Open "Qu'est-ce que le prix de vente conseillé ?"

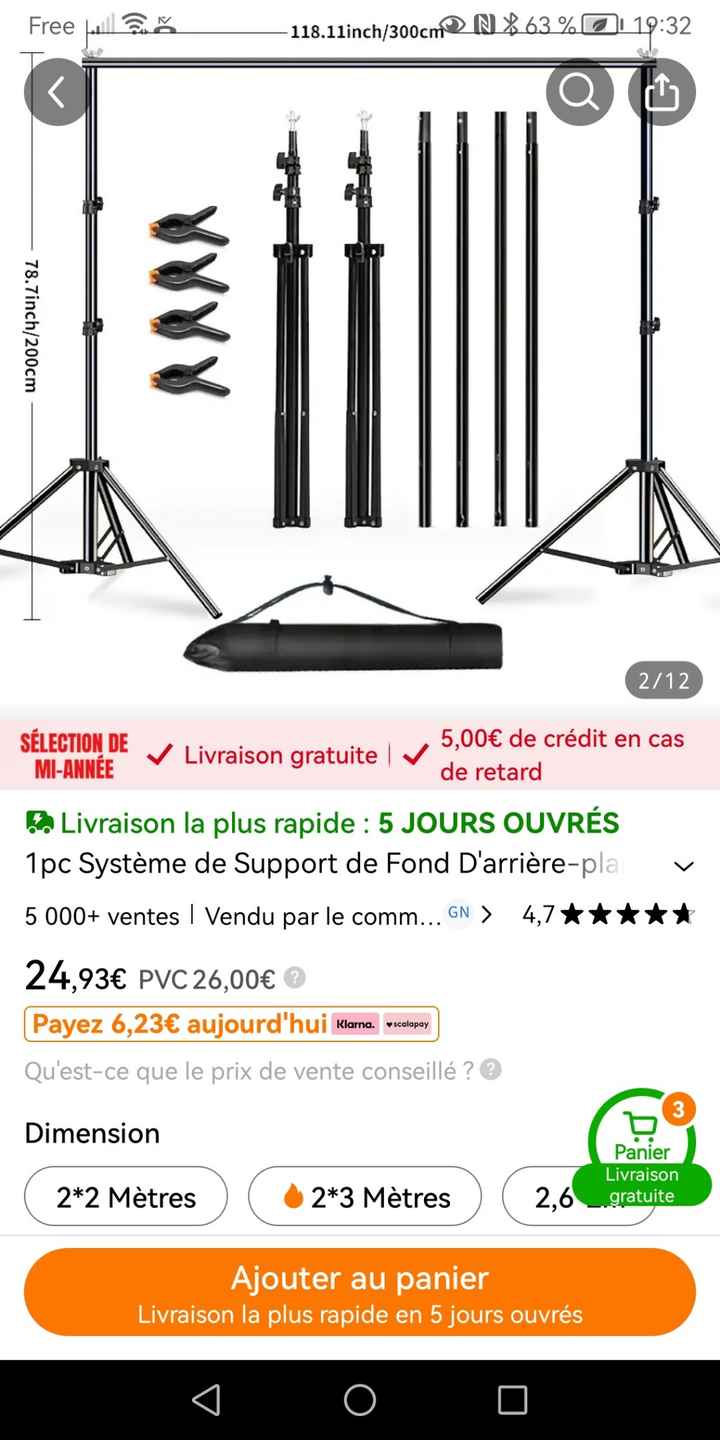point(262,1071)
